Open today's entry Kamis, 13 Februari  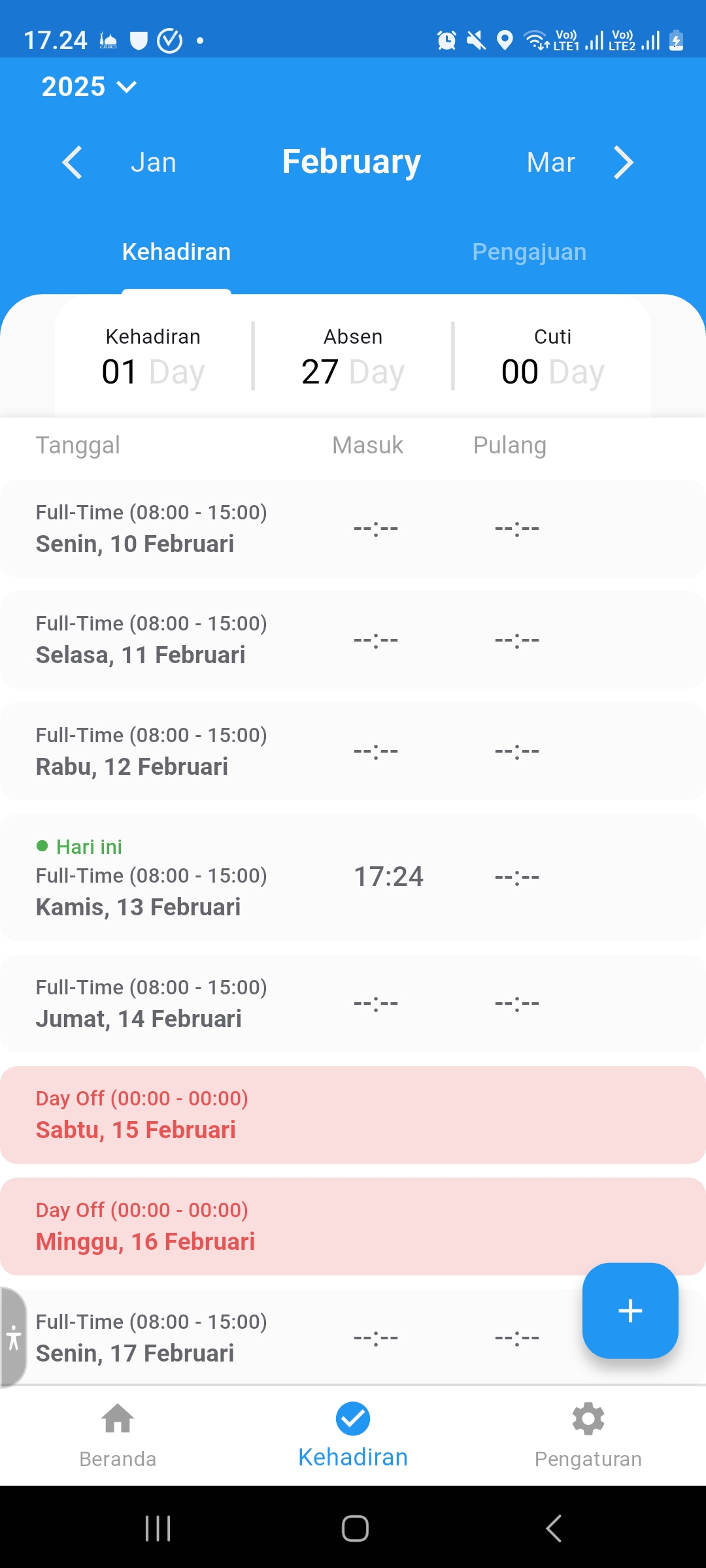pyautogui.click(x=353, y=877)
